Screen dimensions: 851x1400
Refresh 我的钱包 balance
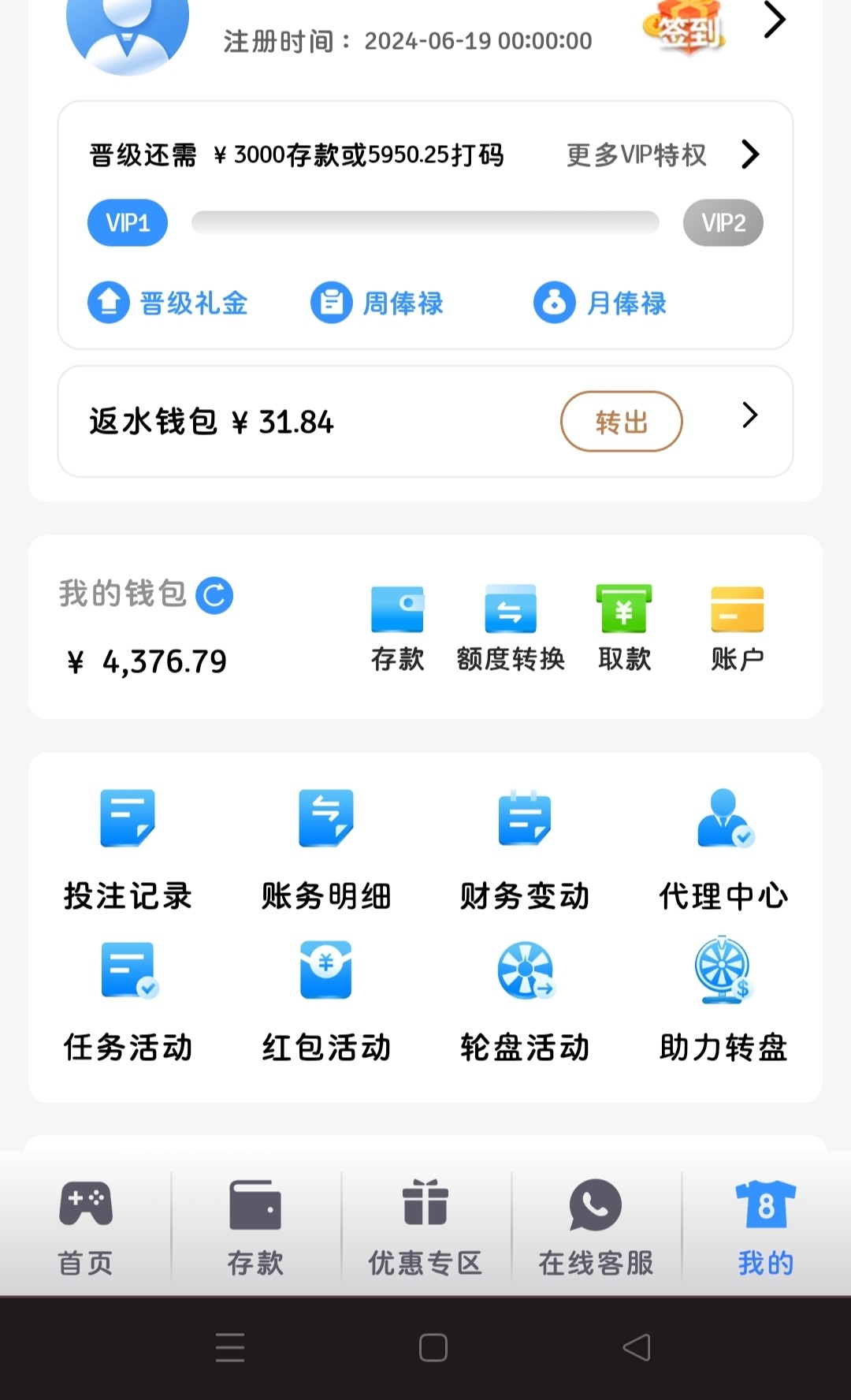pyautogui.click(x=214, y=595)
